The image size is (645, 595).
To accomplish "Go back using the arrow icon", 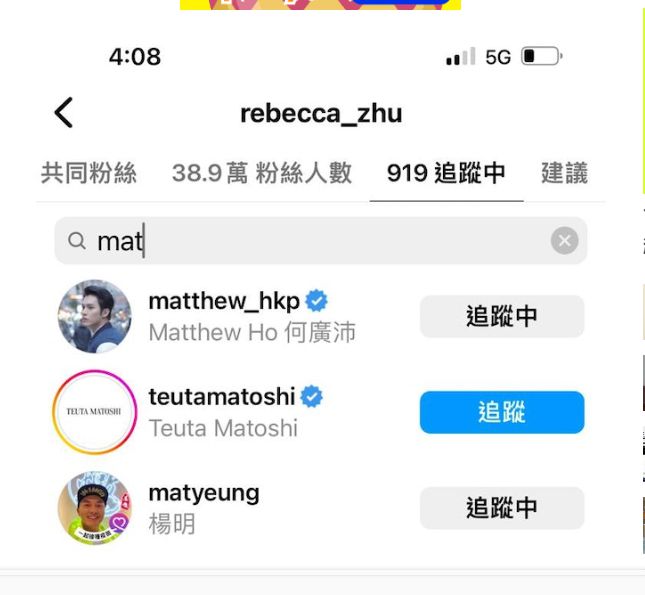I will (64, 113).
